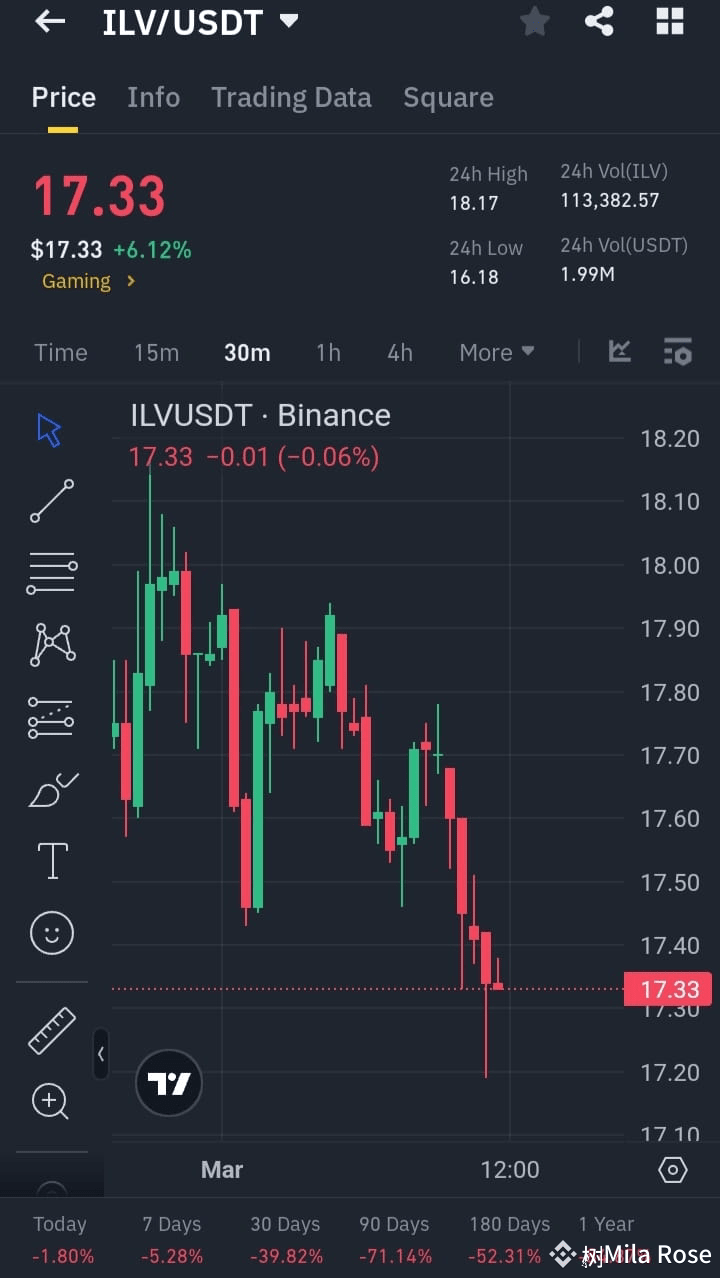
Task: Open the horizontal lines drawing tool
Action: (51, 572)
